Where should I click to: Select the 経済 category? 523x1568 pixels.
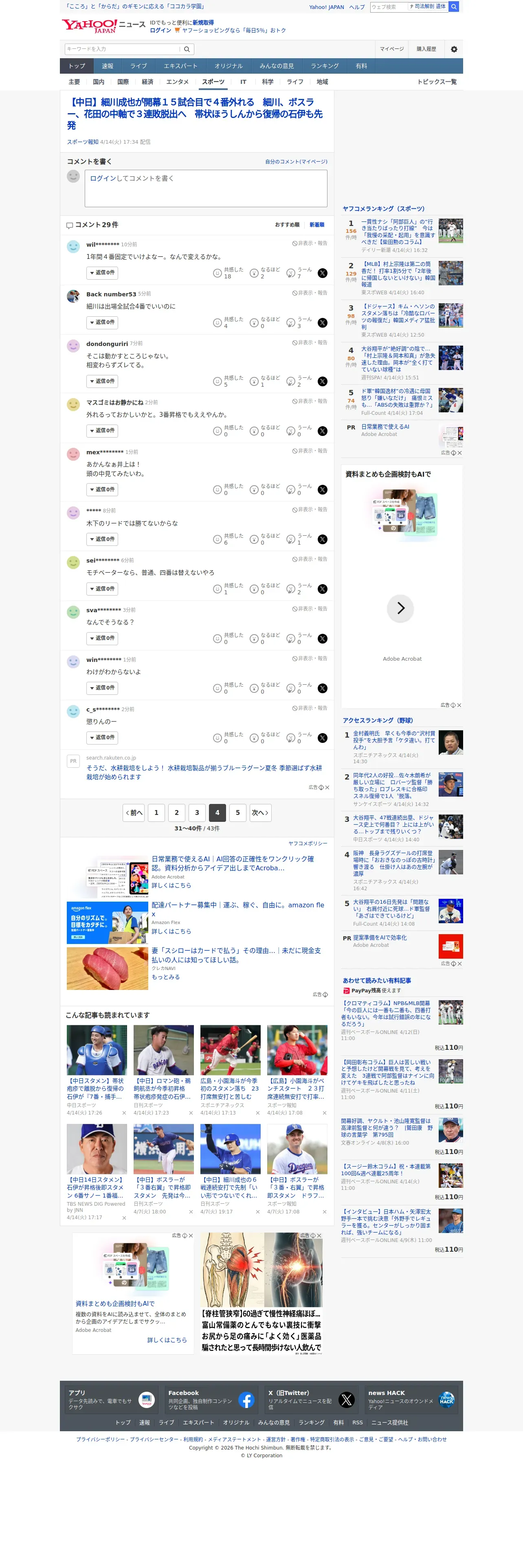pyautogui.click(x=147, y=82)
